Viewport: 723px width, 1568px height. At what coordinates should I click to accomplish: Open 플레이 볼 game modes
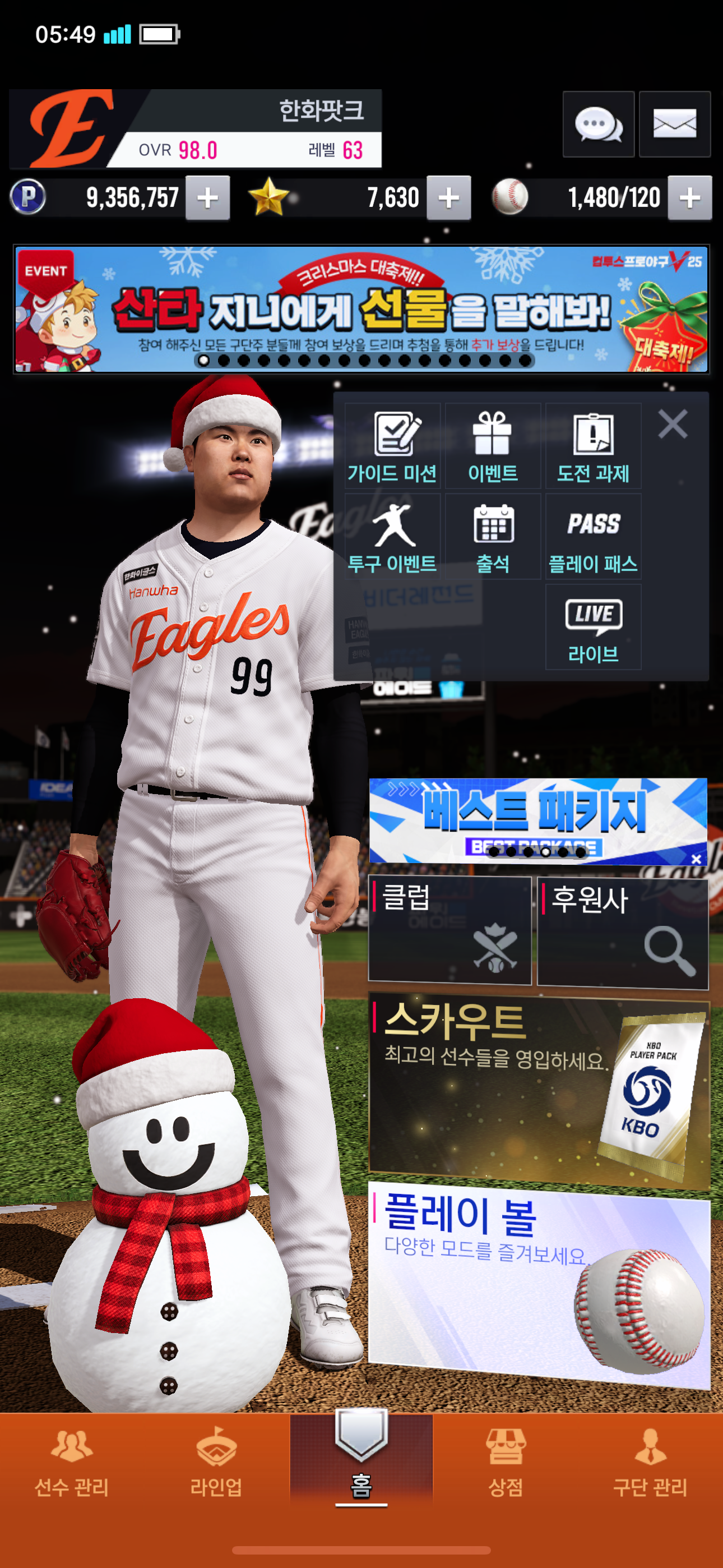[x=539, y=1285]
